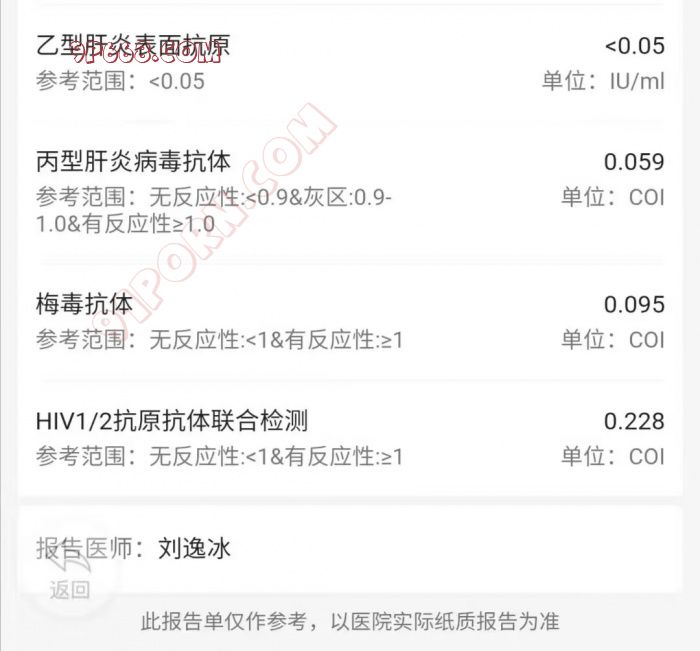Tap the floating 返回 back button
The image size is (700, 651).
69,572
